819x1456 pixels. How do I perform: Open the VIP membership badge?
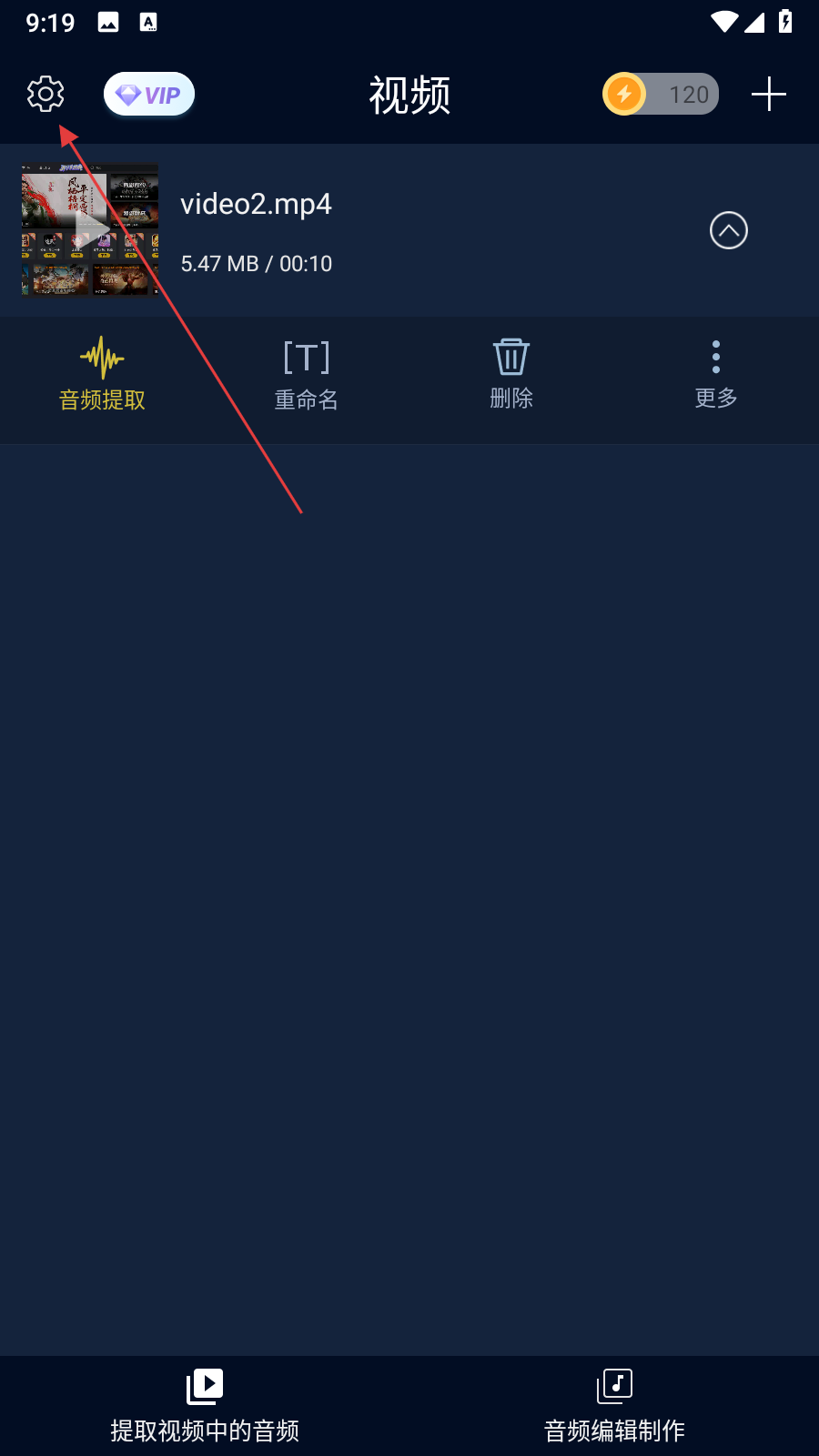click(x=149, y=95)
